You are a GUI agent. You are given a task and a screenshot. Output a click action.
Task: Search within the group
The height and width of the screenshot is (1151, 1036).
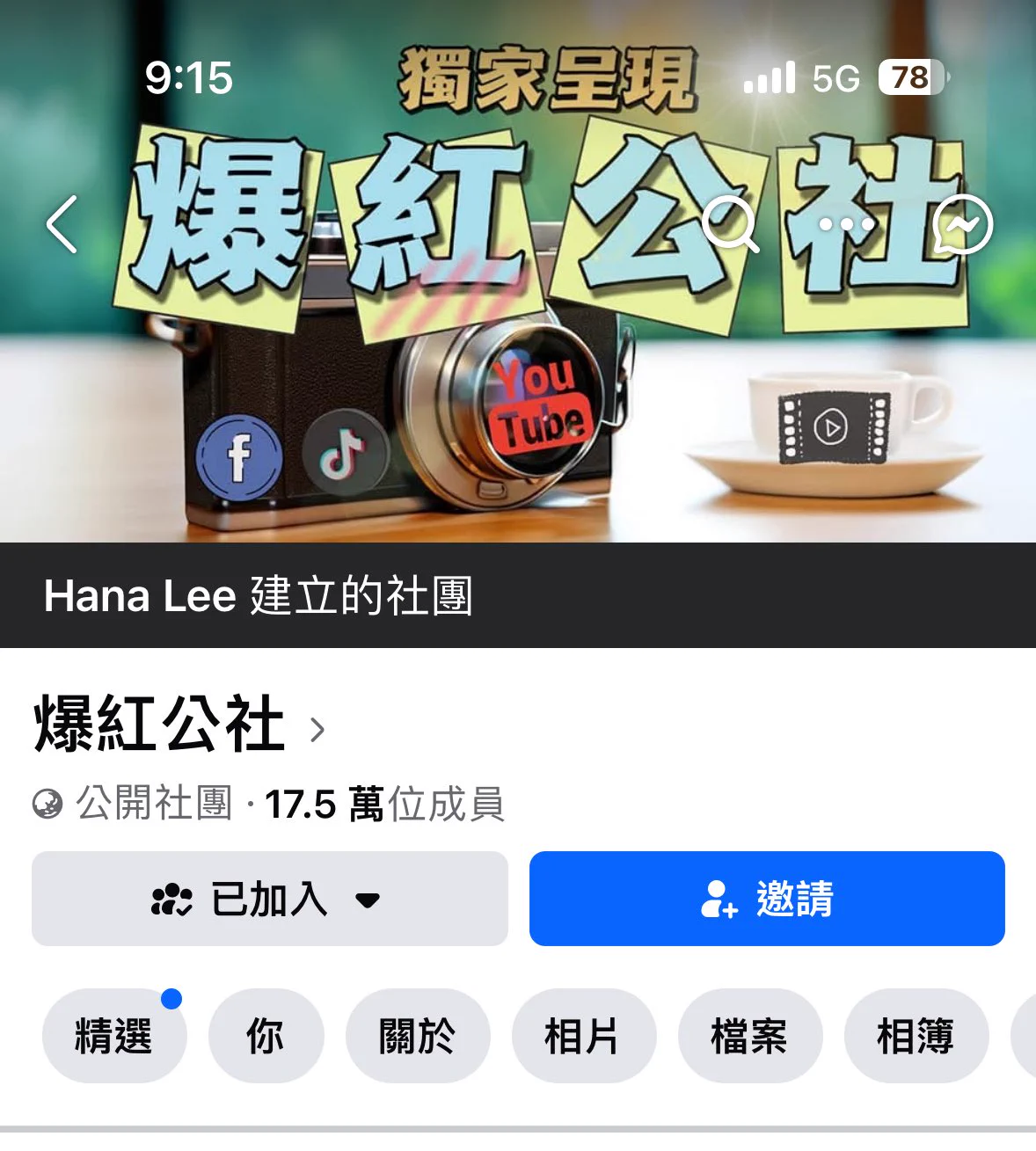(x=730, y=224)
